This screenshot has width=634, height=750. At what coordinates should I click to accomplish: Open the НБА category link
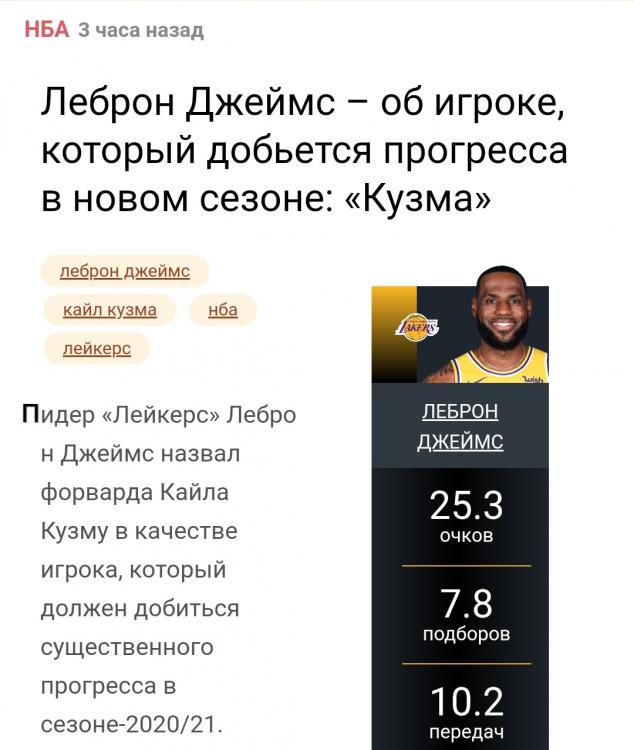tap(46, 30)
